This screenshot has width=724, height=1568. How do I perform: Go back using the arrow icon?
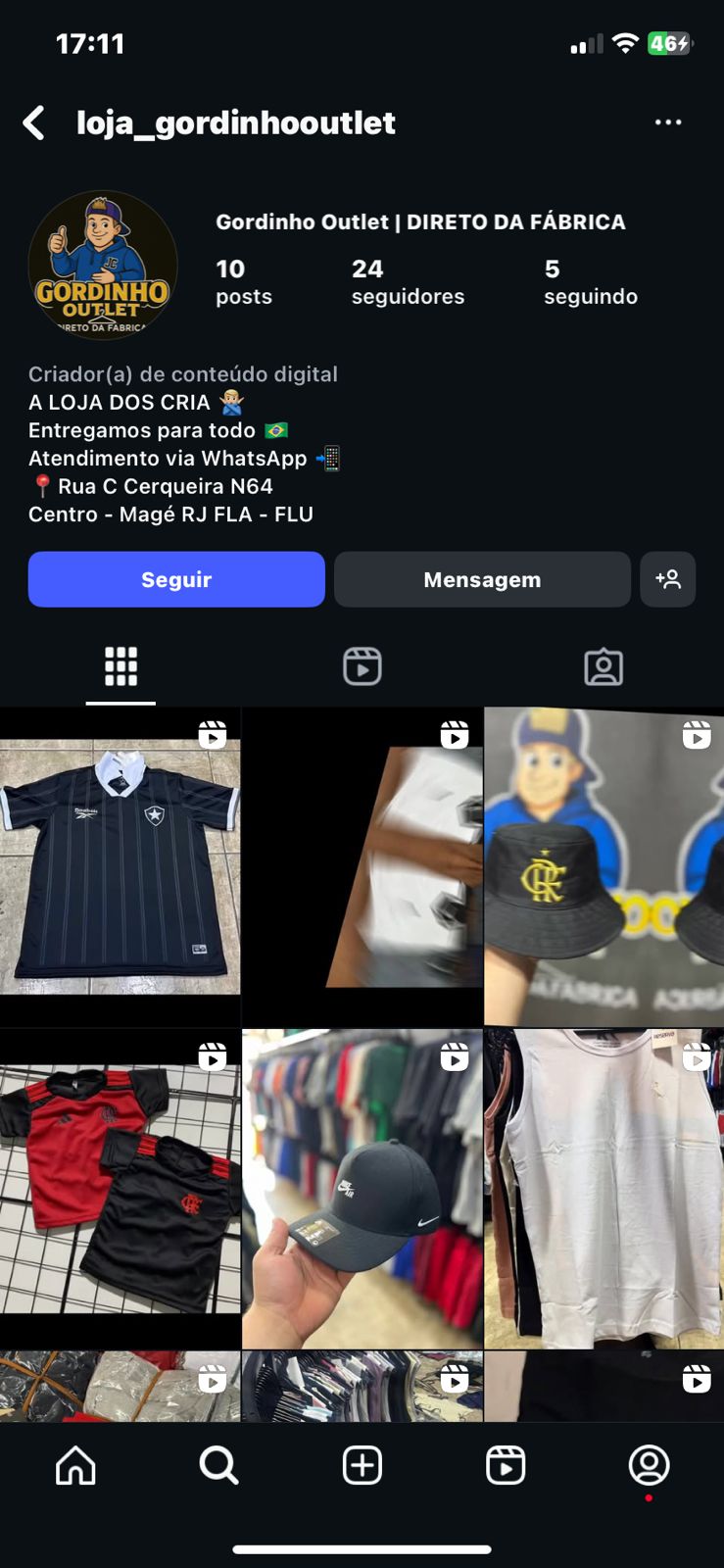point(34,123)
